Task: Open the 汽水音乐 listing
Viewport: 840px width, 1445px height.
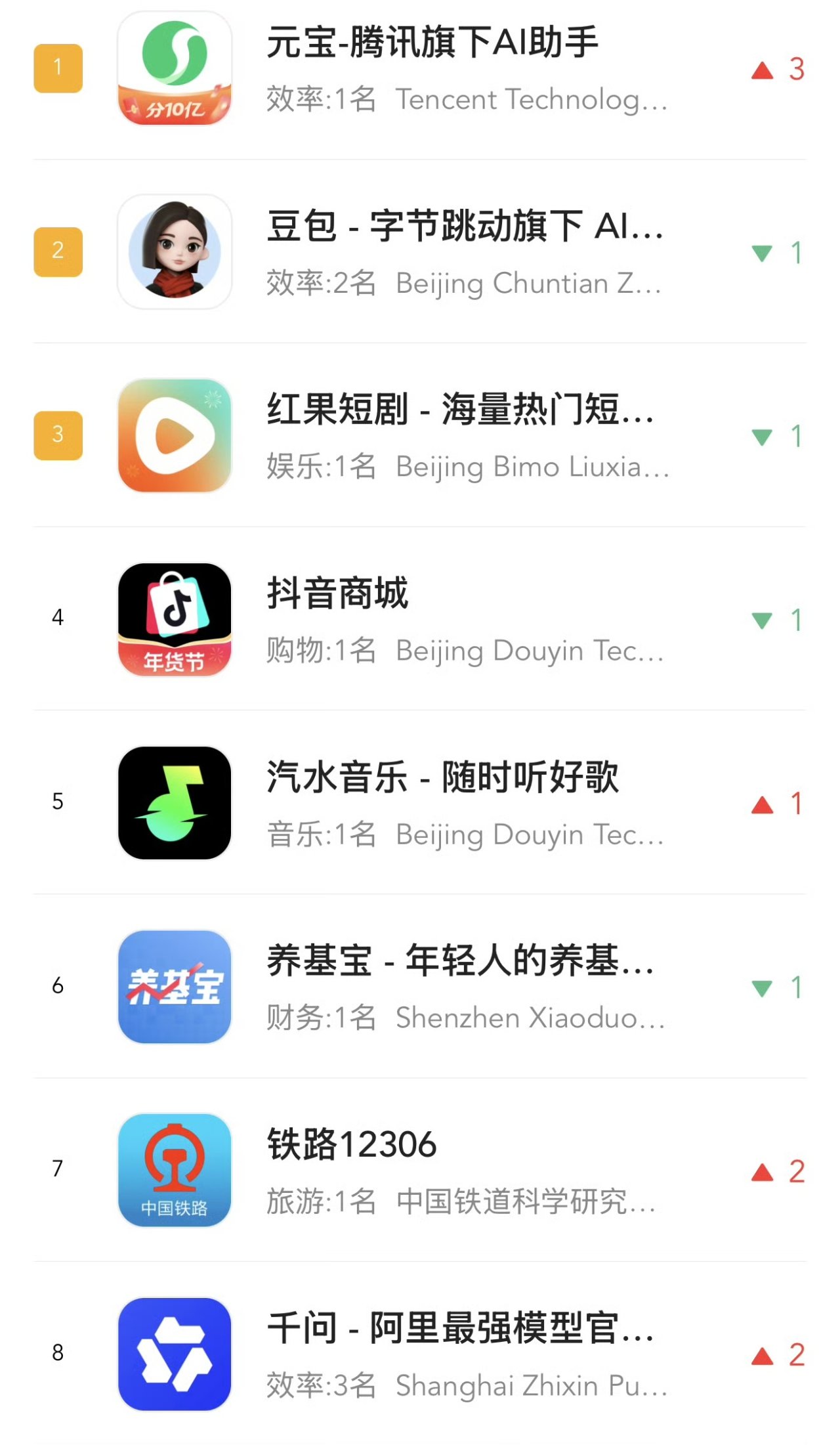Action: [442, 779]
